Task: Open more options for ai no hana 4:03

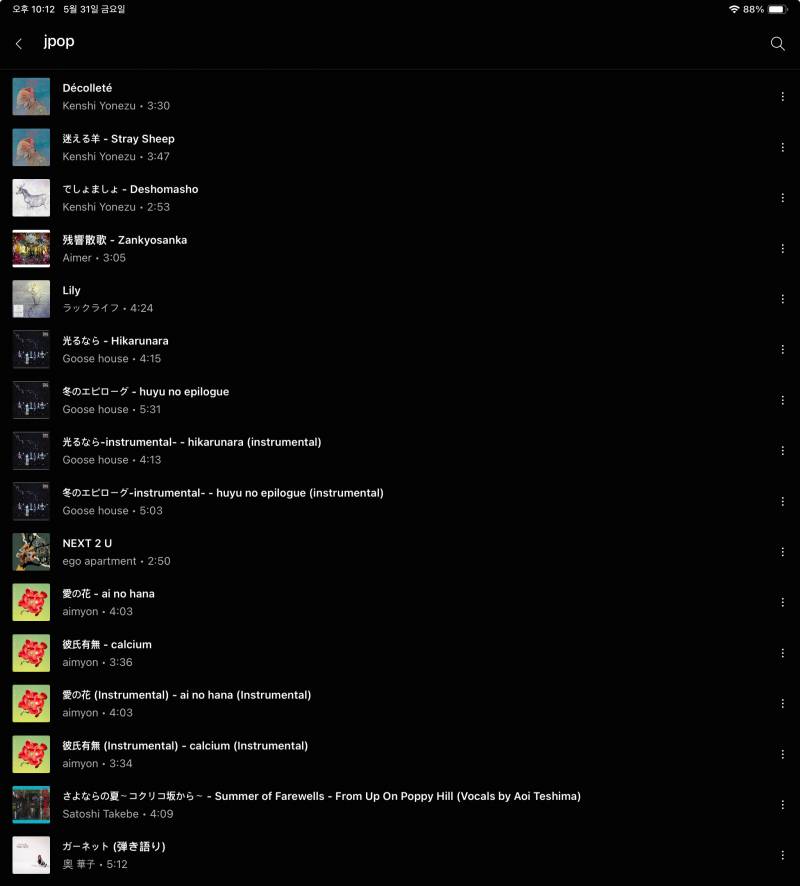Action: point(782,603)
